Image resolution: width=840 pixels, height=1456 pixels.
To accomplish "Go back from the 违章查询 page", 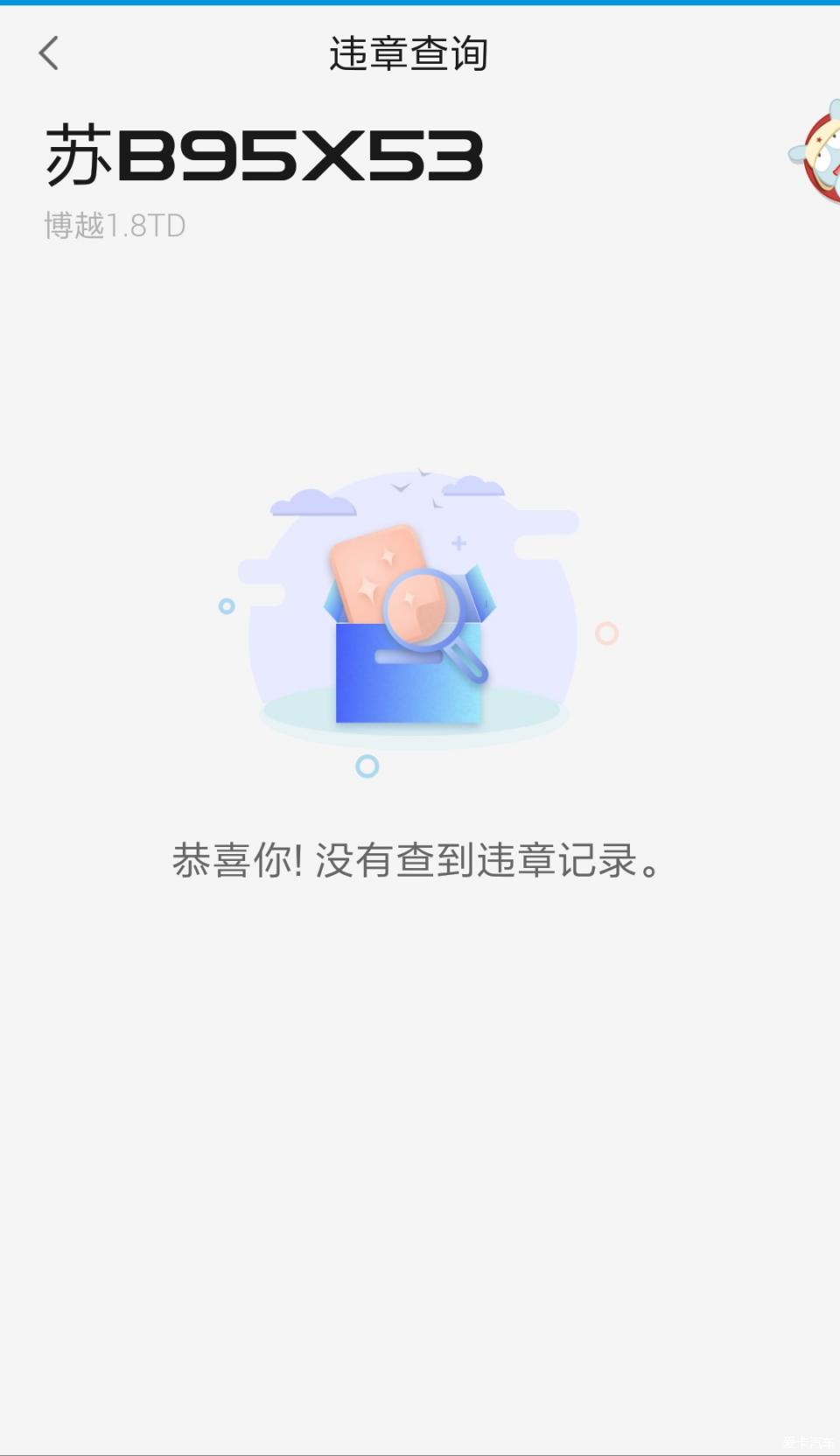I will (x=49, y=53).
